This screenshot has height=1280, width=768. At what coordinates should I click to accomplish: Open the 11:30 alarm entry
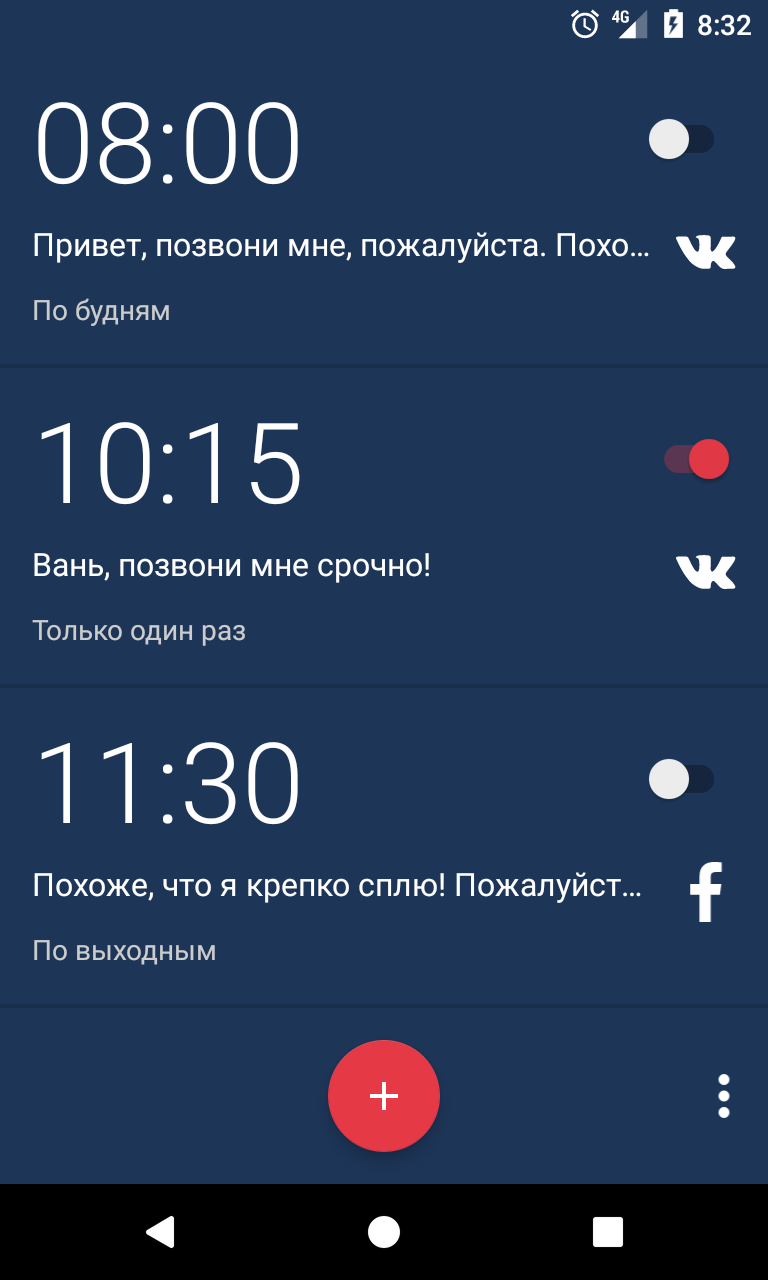[x=384, y=846]
